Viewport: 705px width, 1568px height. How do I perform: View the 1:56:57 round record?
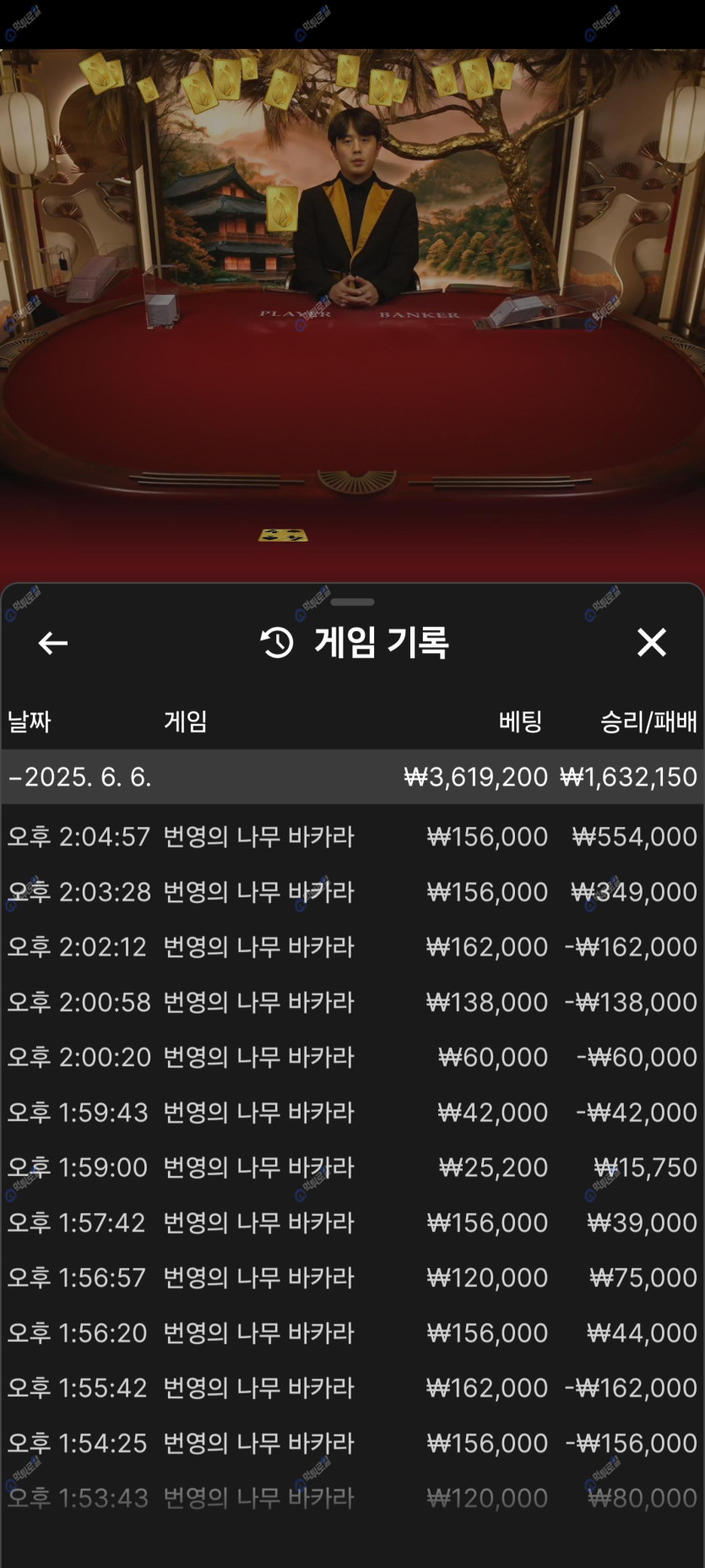point(352,1277)
